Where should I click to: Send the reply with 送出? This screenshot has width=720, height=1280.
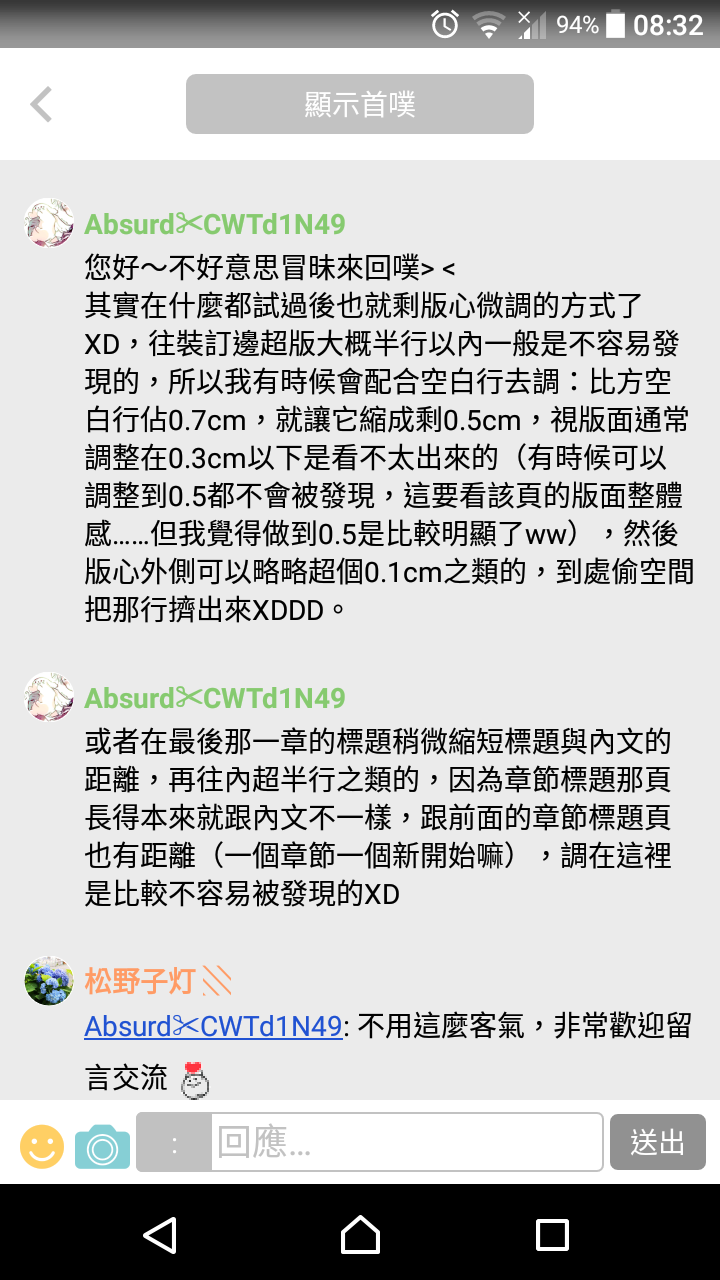click(x=657, y=1142)
